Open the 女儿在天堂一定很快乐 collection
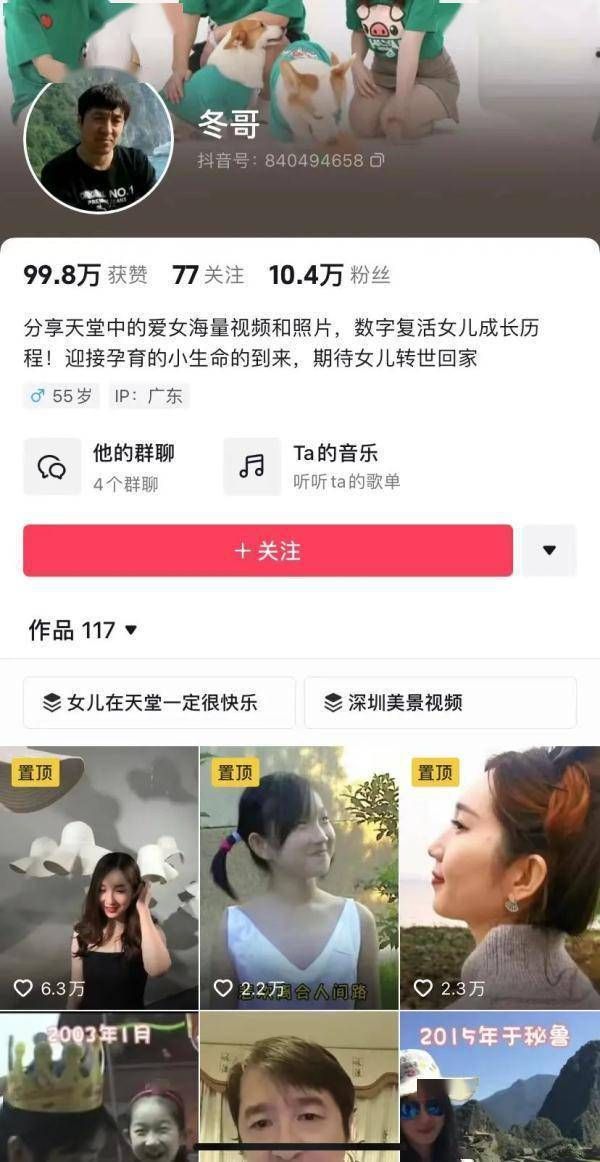 pos(160,703)
